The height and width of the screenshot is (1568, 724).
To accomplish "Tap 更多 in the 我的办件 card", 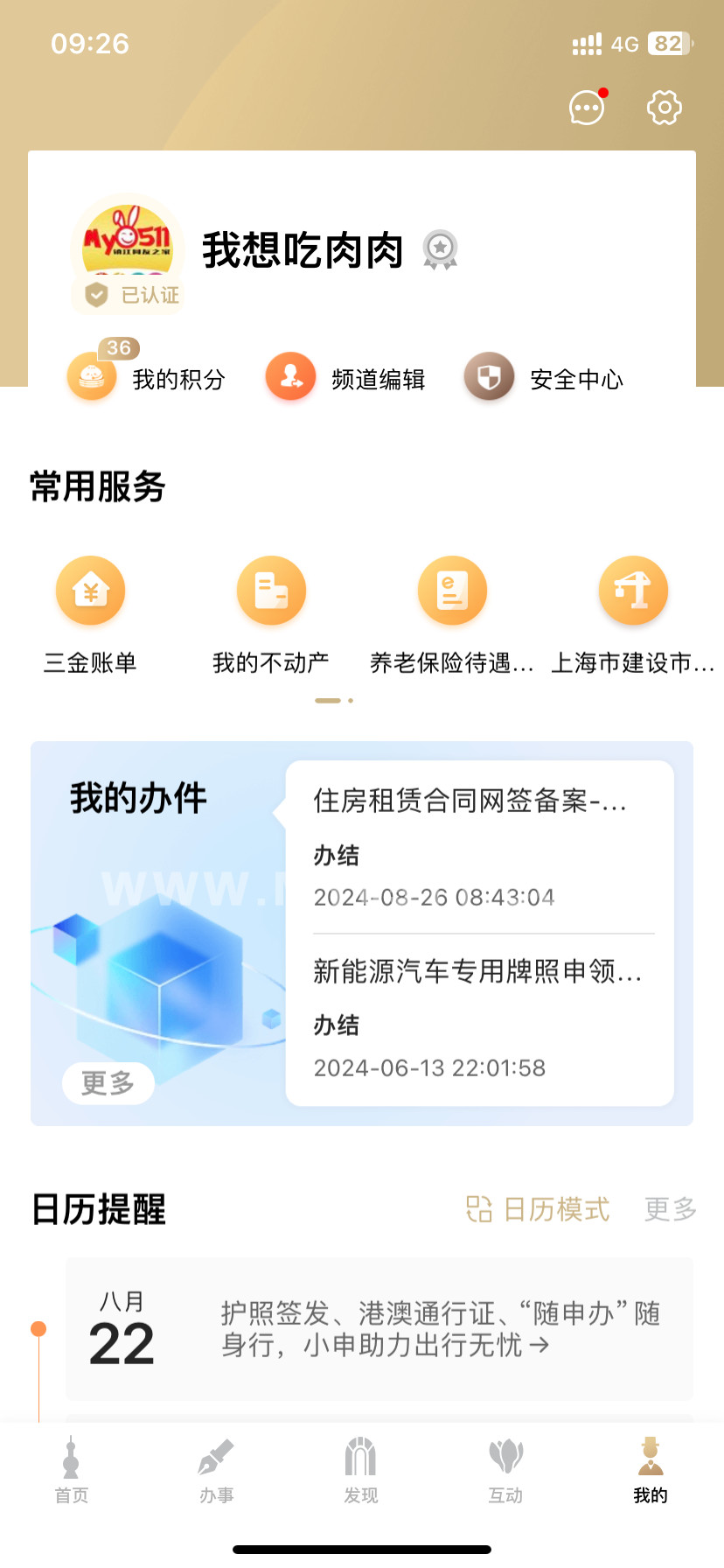I will (108, 1083).
